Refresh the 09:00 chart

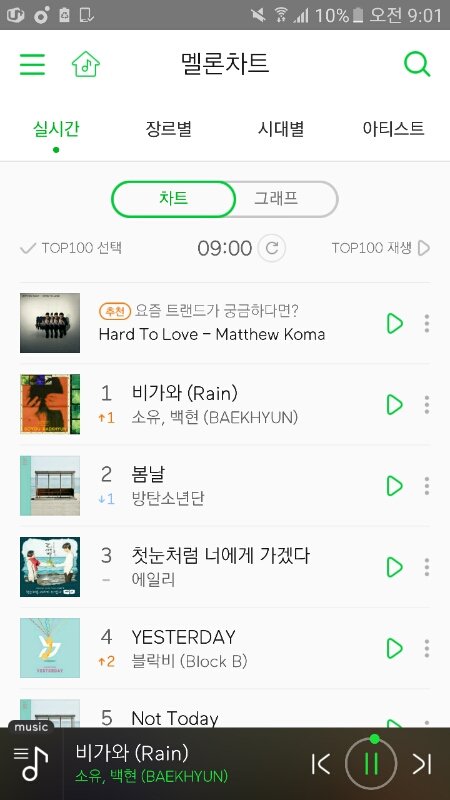[271, 248]
